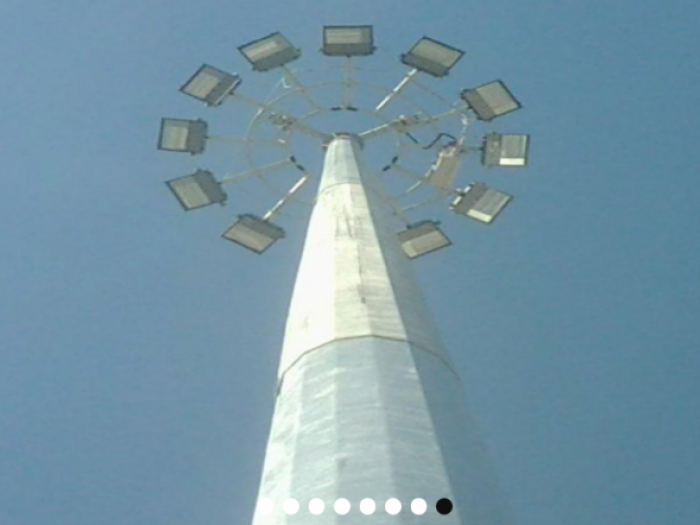This screenshot has height=525, width=700.
Task: Open the high-mast light photo
Action: coord(350,250)
